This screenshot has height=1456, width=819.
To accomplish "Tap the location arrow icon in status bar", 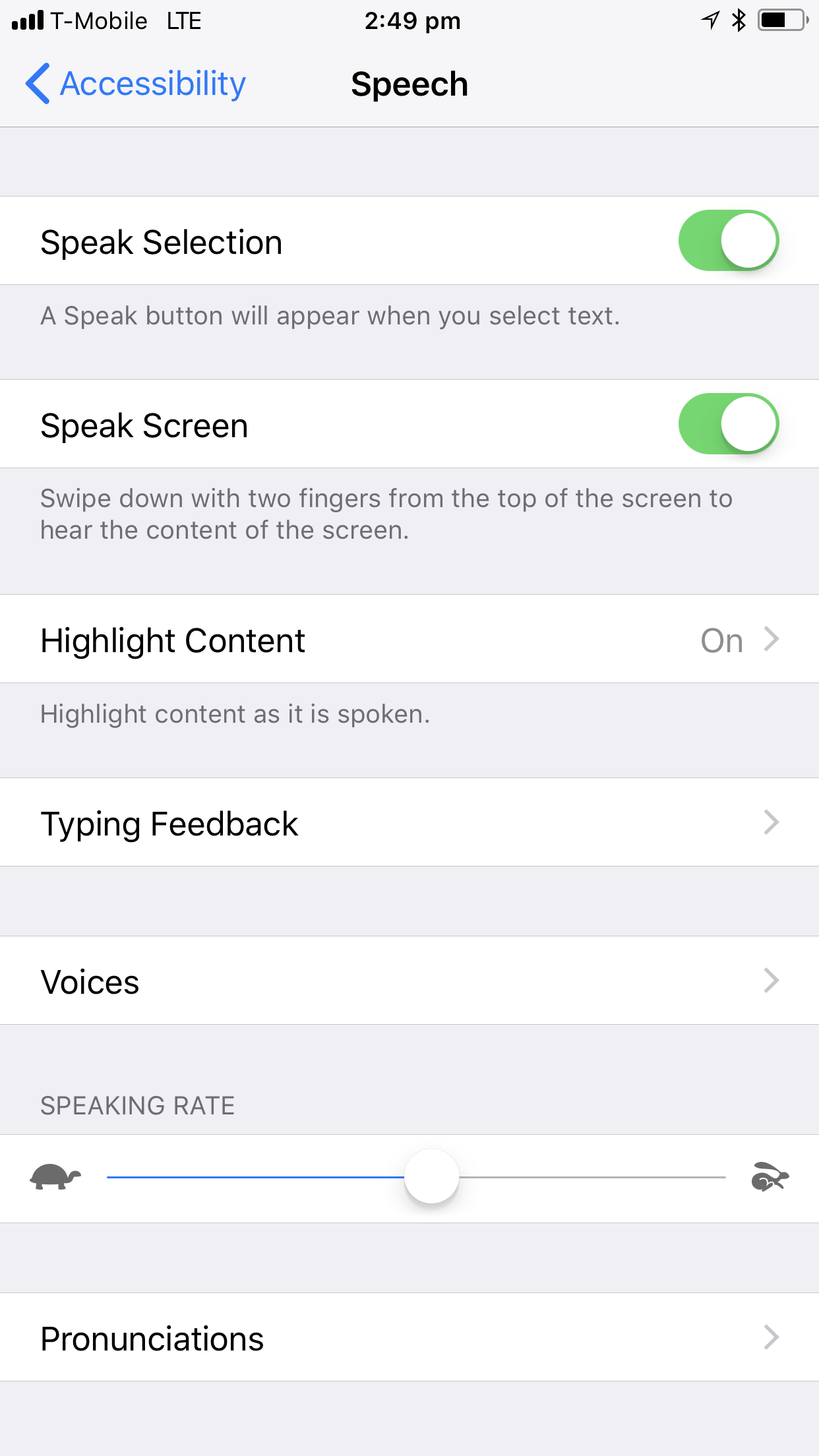I will click(708, 21).
